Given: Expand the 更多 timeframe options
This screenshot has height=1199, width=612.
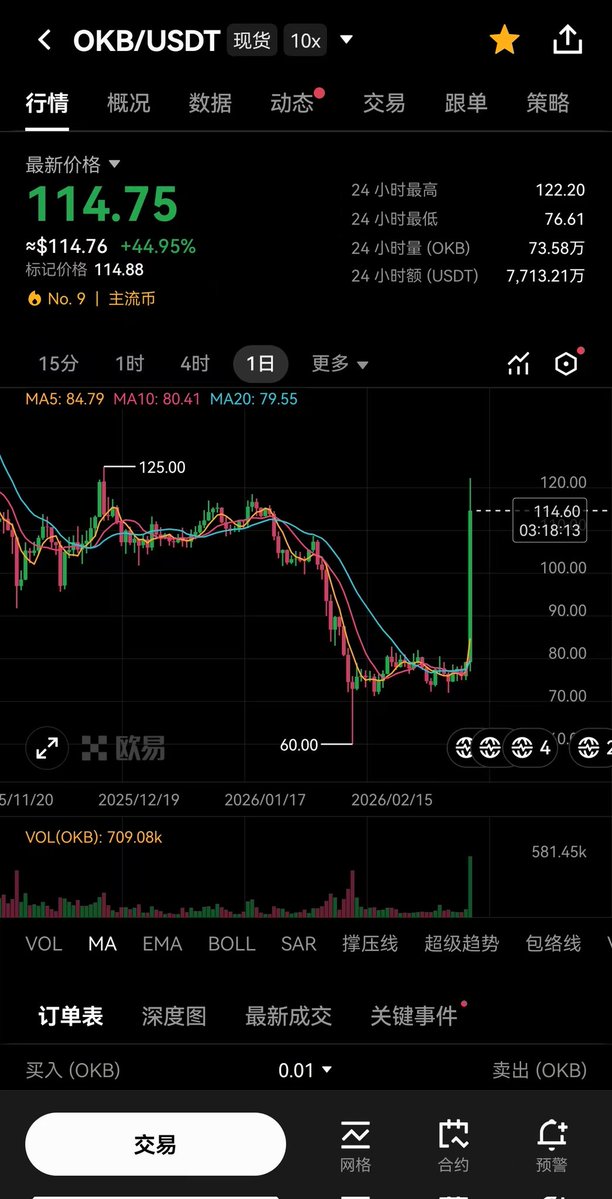Looking at the screenshot, I should 339,364.
